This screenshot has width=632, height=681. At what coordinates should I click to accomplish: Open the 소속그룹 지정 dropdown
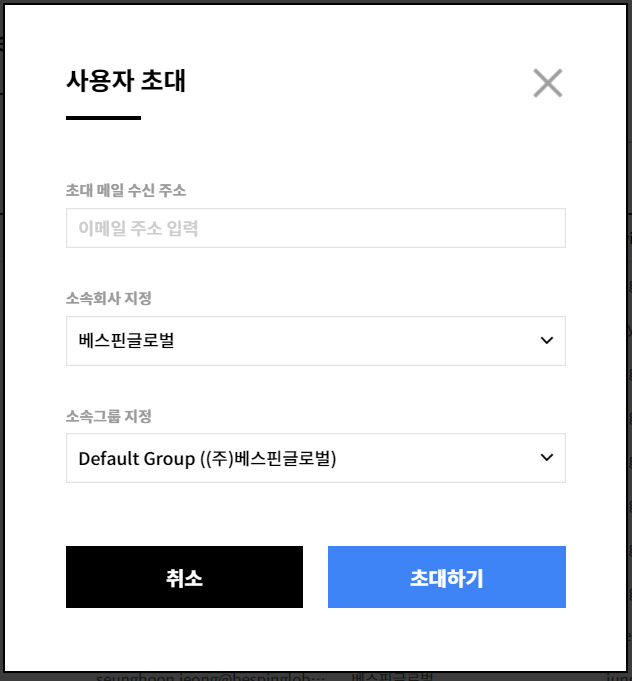315,458
